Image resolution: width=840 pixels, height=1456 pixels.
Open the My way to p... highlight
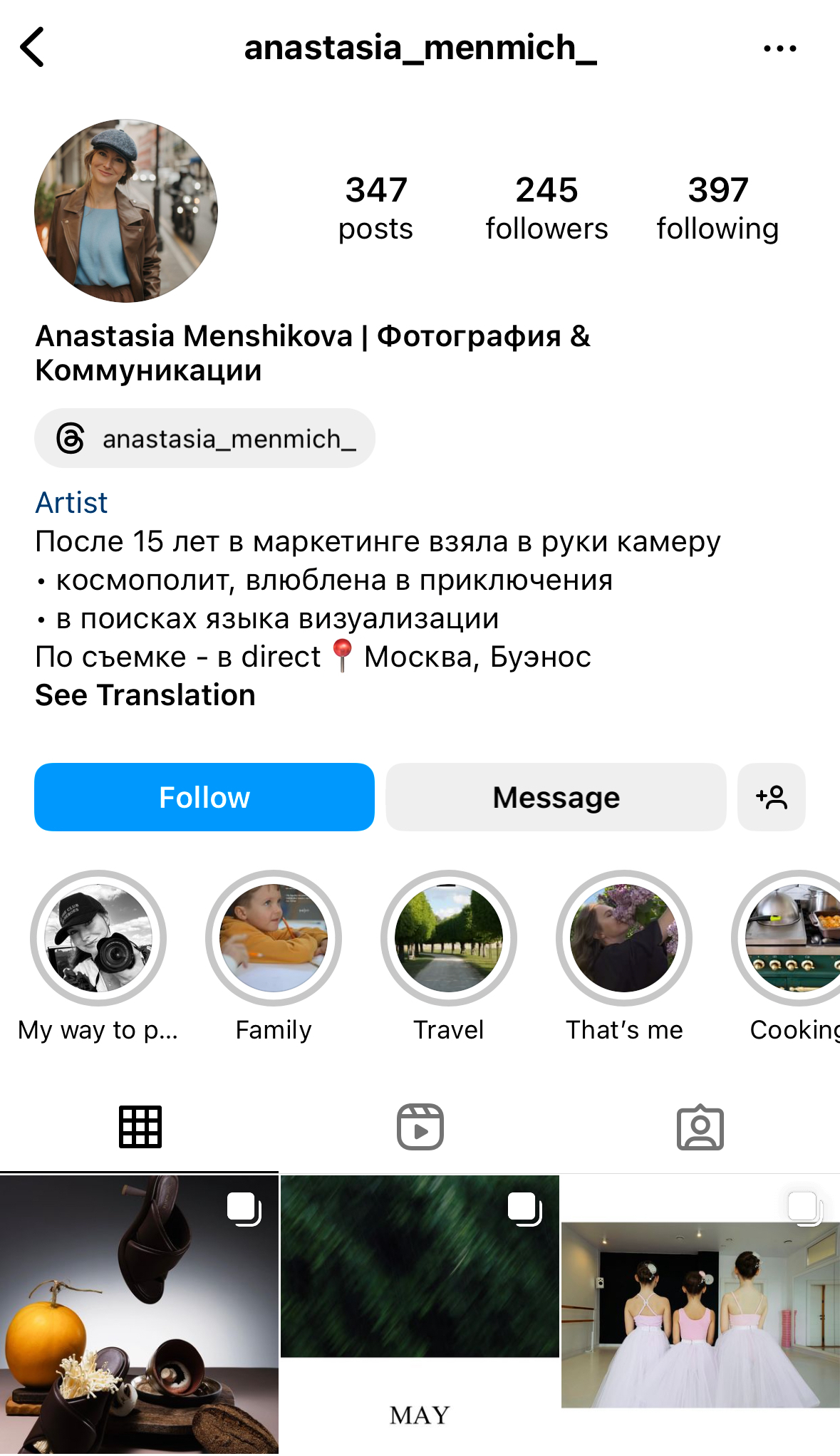tap(98, 938)
